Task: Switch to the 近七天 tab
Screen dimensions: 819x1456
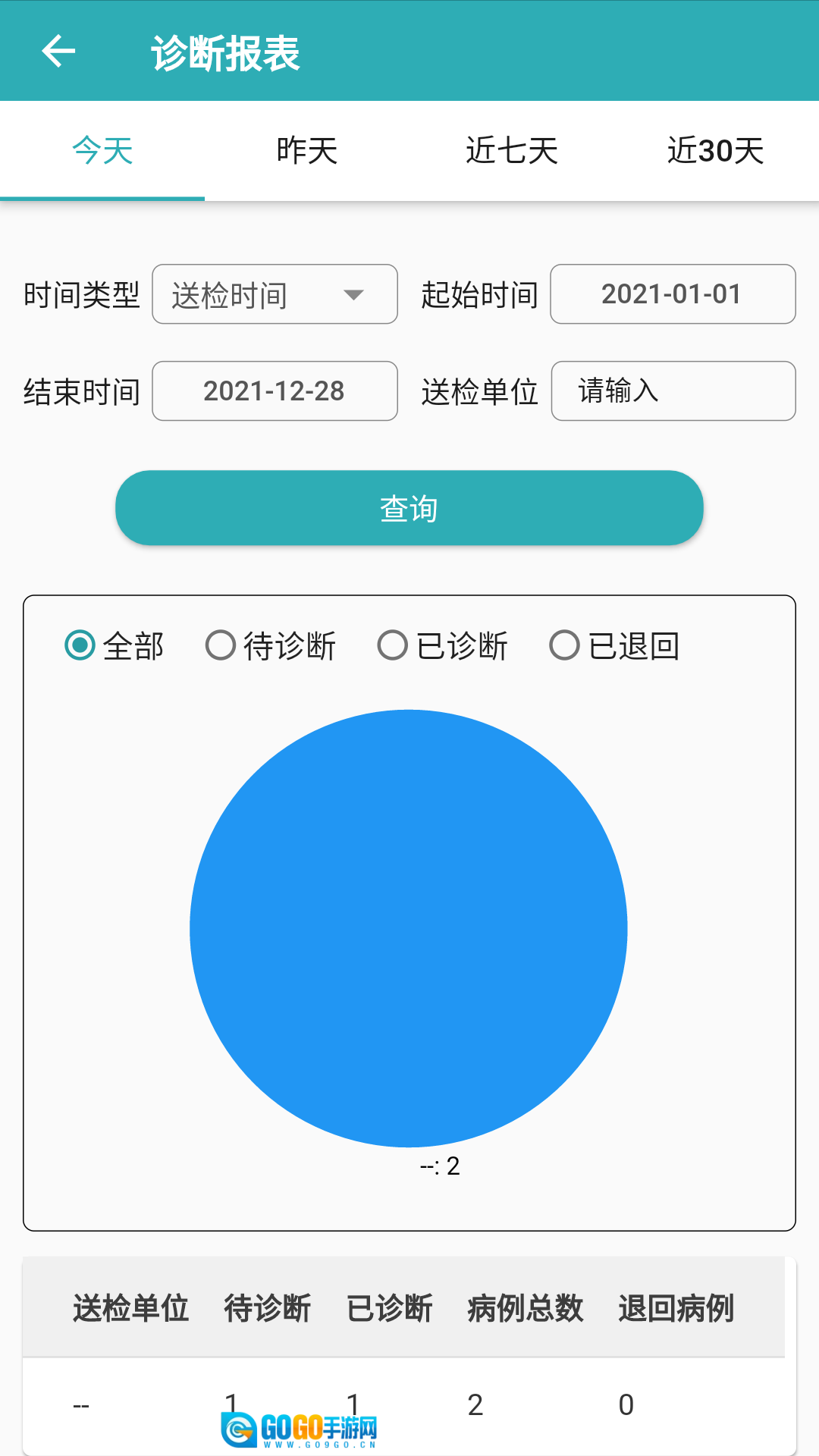Action: [x=512, y=150]
